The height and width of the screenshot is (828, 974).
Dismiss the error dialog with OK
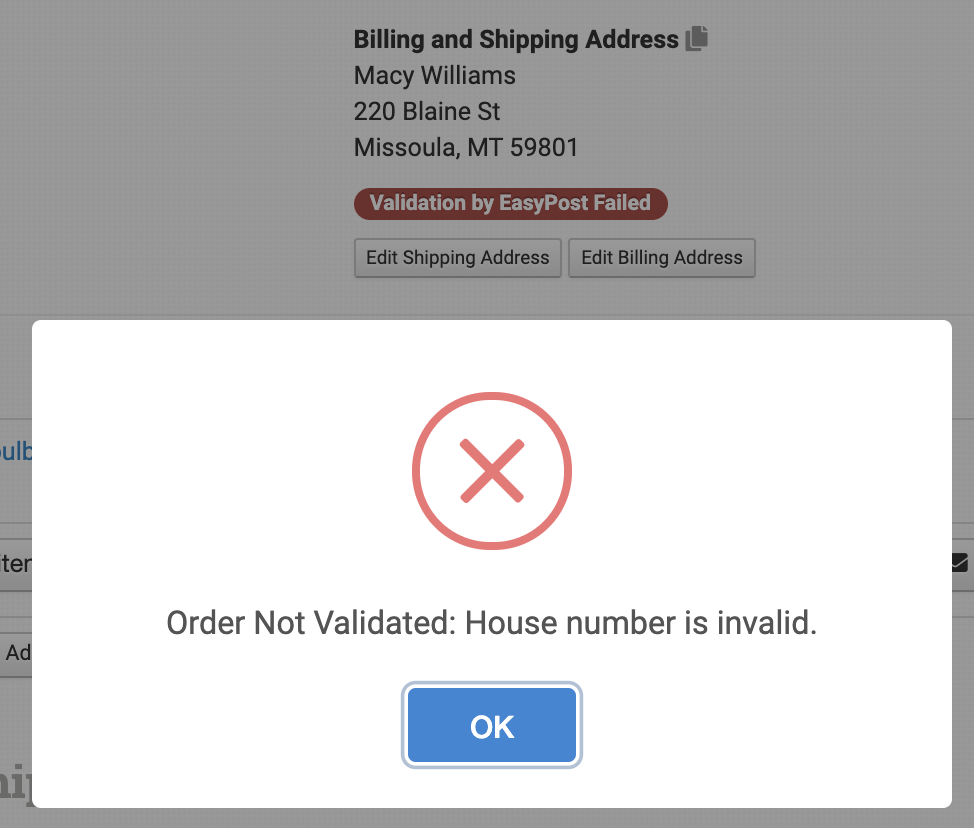pyautogui.click(x=491, y=726)
